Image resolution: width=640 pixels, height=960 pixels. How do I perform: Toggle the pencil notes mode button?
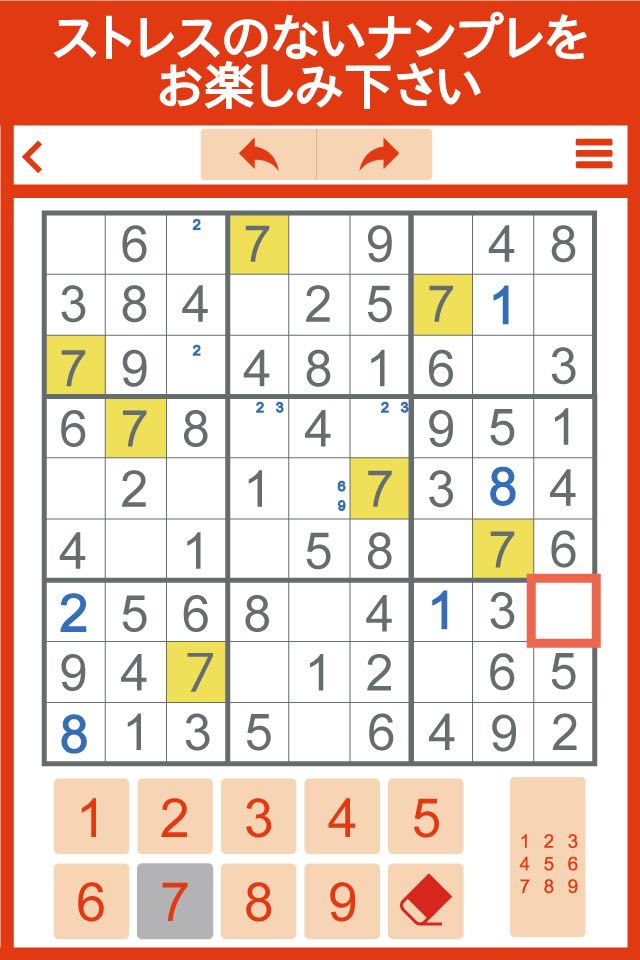pos(546,857)
